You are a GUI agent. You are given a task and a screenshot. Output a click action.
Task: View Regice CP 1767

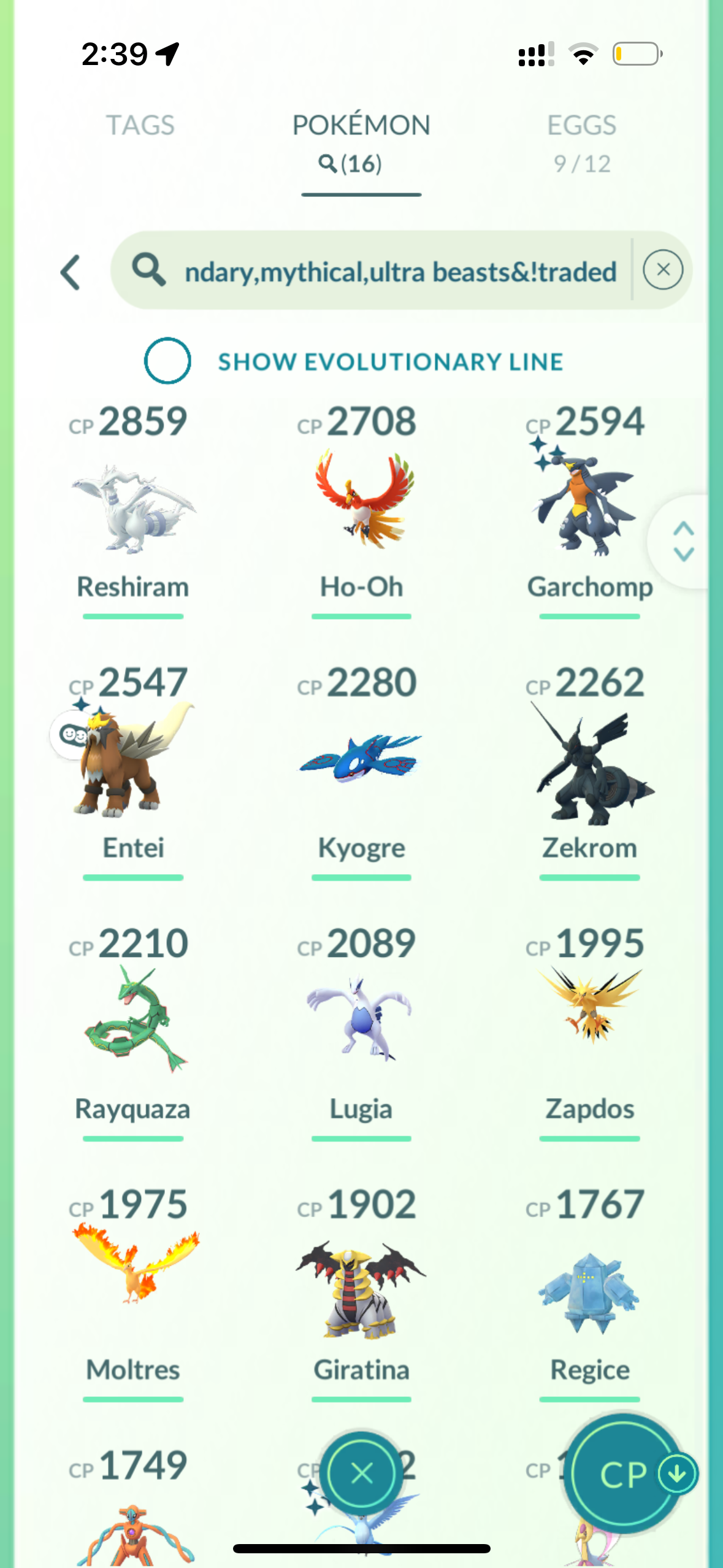click(589, 1288)
